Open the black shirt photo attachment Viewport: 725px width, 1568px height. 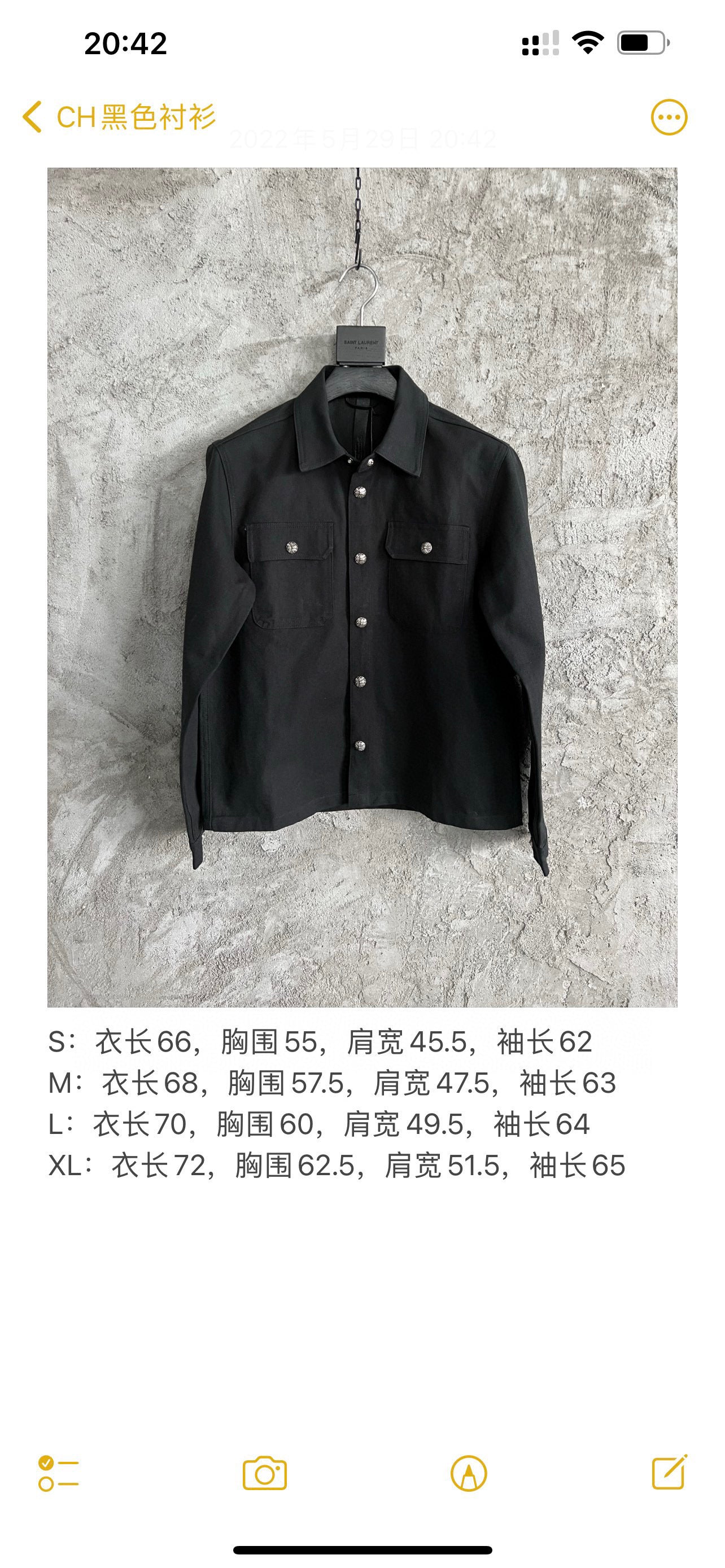[362, 588]
